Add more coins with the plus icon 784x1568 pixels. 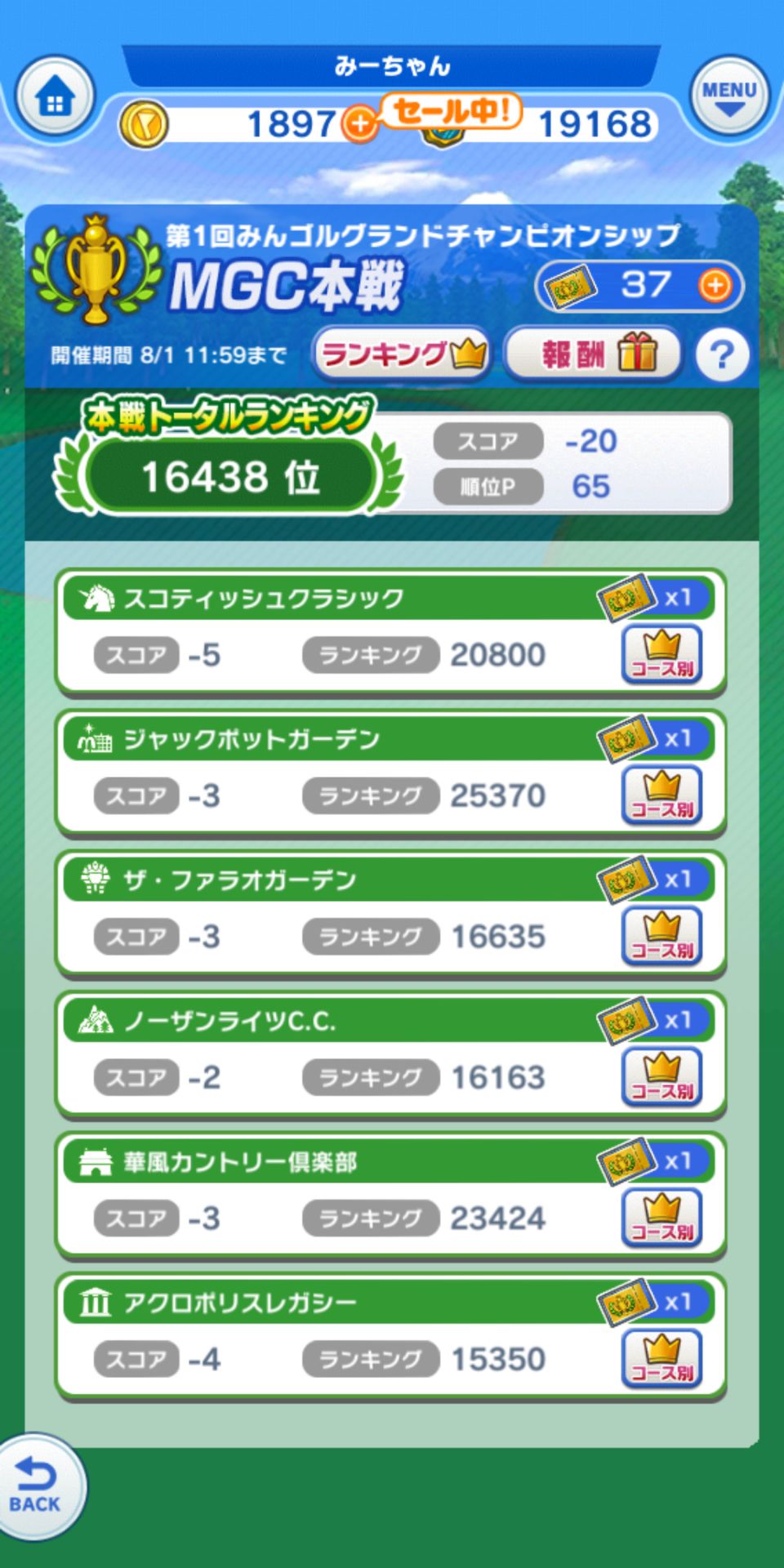(359, 124)
